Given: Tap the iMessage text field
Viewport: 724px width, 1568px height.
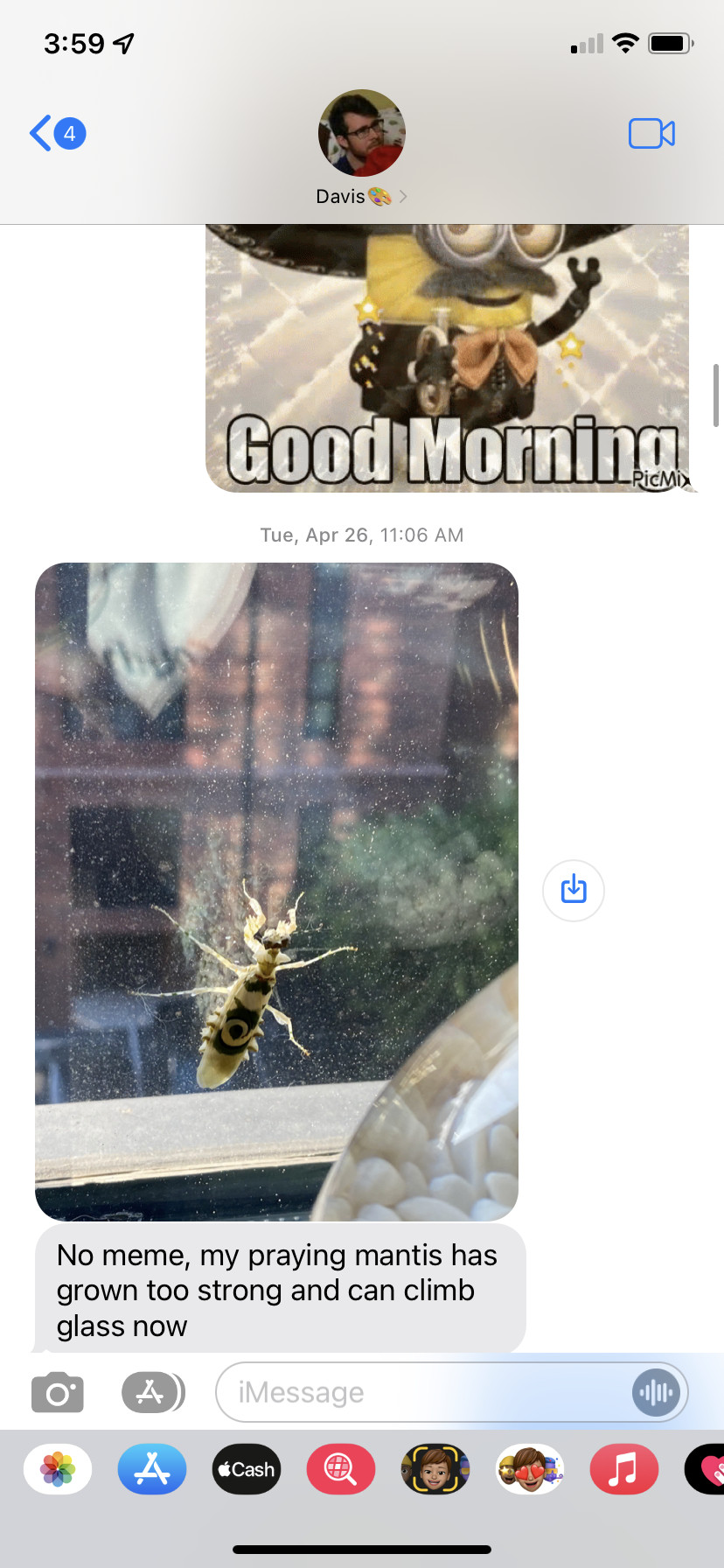Looking at the screenshot, I should point(420,1392).
